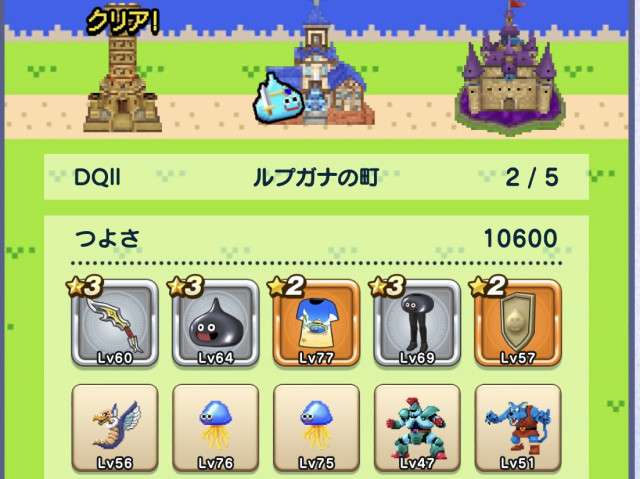Select the Lv77 t-shirt equipment slot
The width and height of the screenshot is (640, 479).
click(316, 324)
